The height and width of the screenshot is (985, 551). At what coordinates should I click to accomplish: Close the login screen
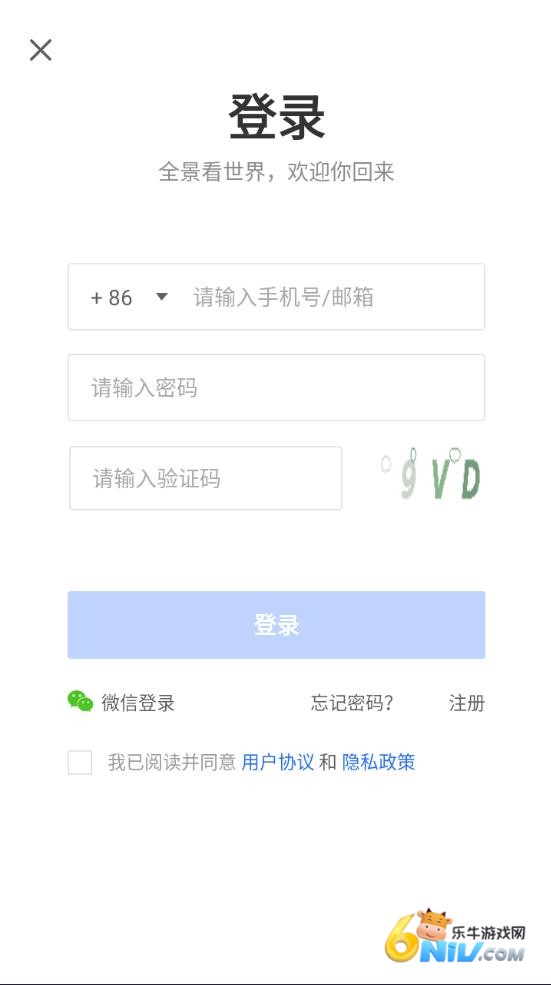point(41,50)
